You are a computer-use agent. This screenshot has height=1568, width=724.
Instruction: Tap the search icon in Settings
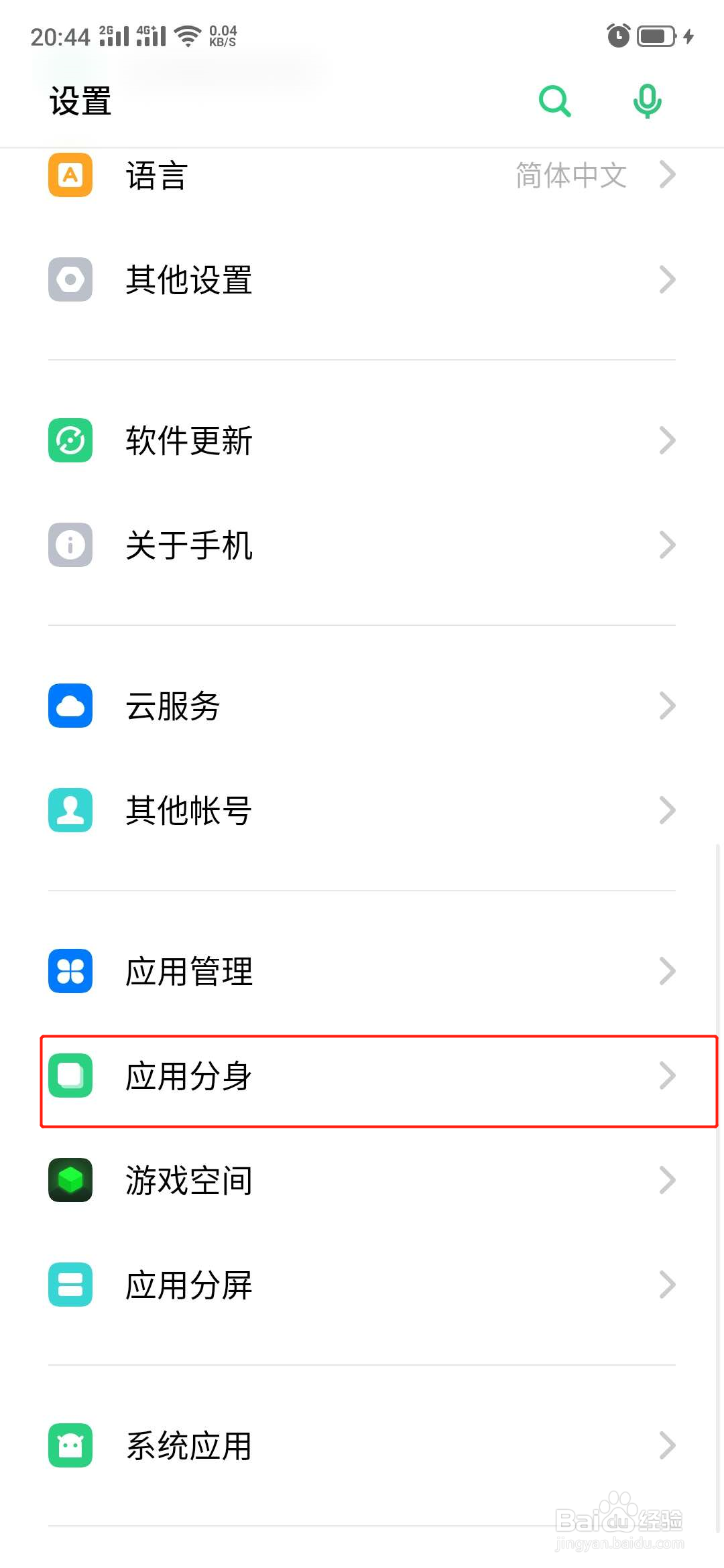[x=554, y=101]
